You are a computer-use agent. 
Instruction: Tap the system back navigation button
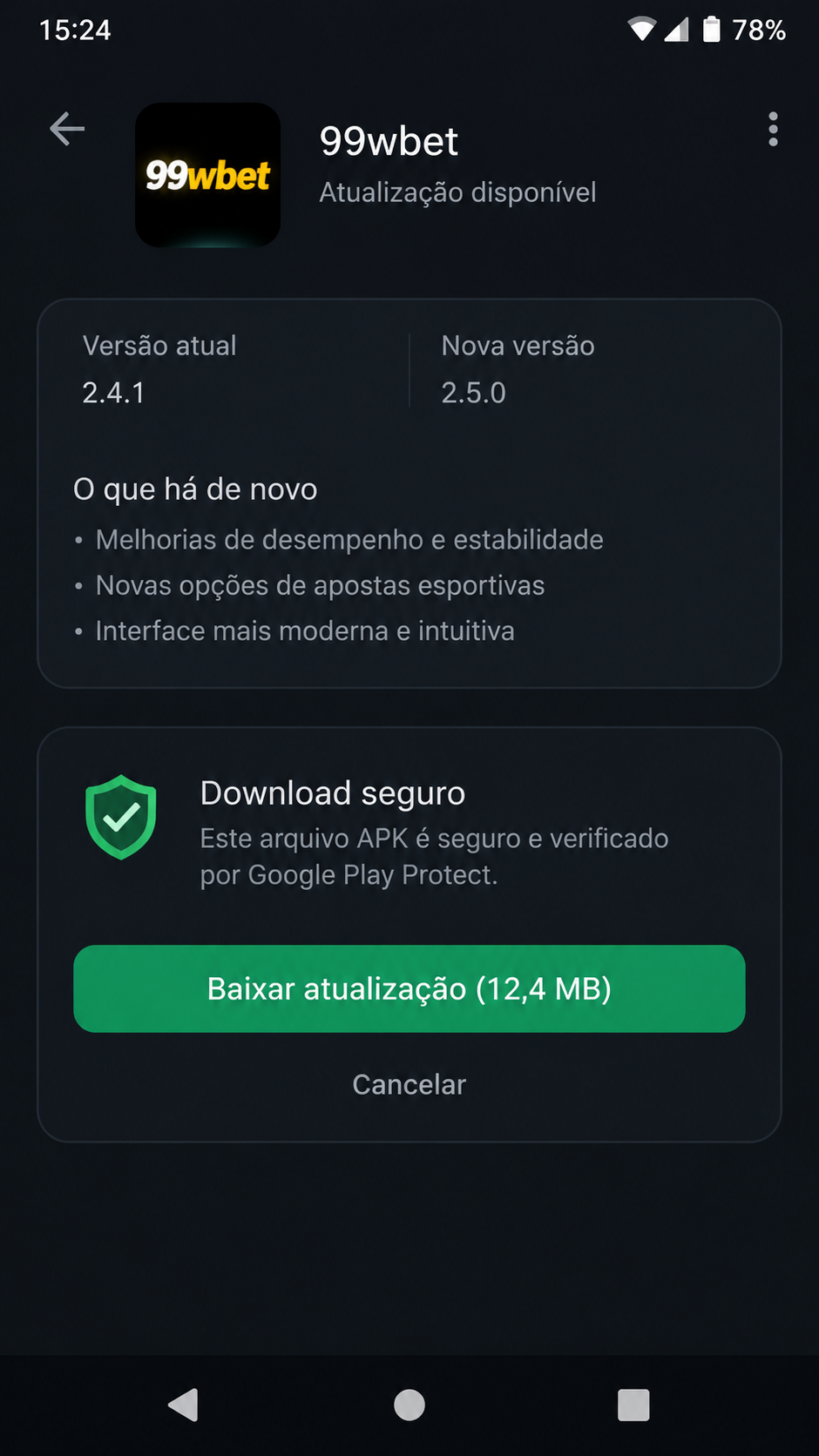pyautogui.click(x=184, y=1405)
